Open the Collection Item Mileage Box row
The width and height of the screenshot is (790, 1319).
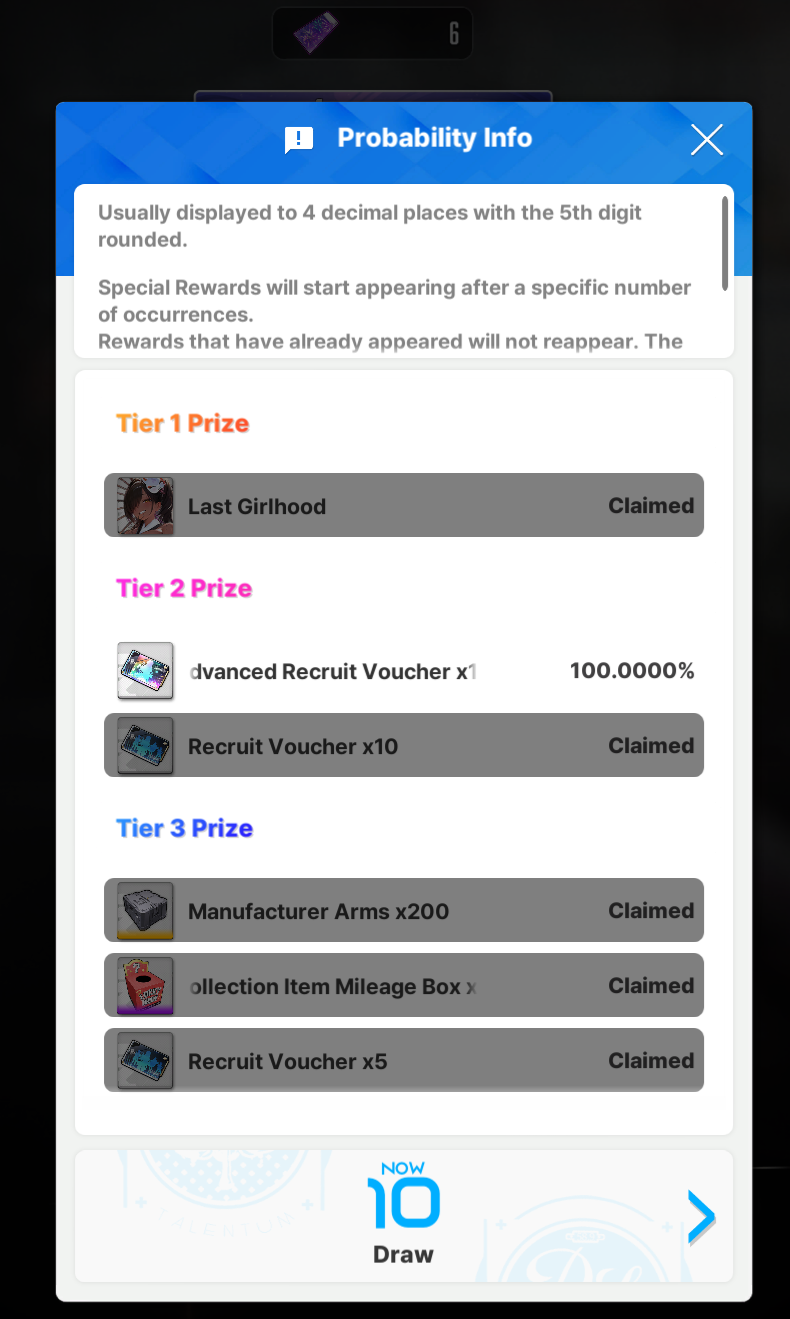pyautogui.click(x=404, y=985)
